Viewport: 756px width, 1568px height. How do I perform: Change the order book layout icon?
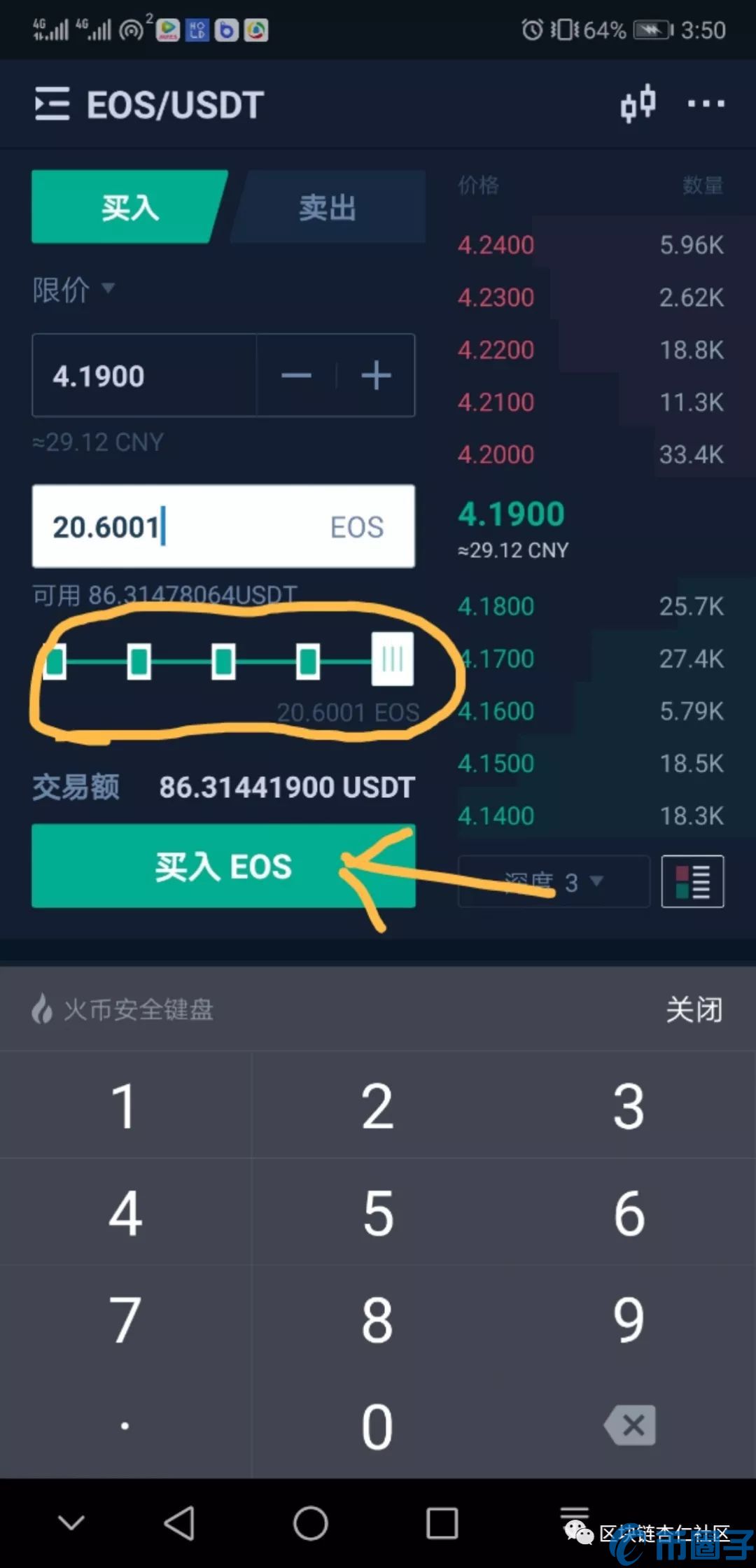click(x=692, y=882)
